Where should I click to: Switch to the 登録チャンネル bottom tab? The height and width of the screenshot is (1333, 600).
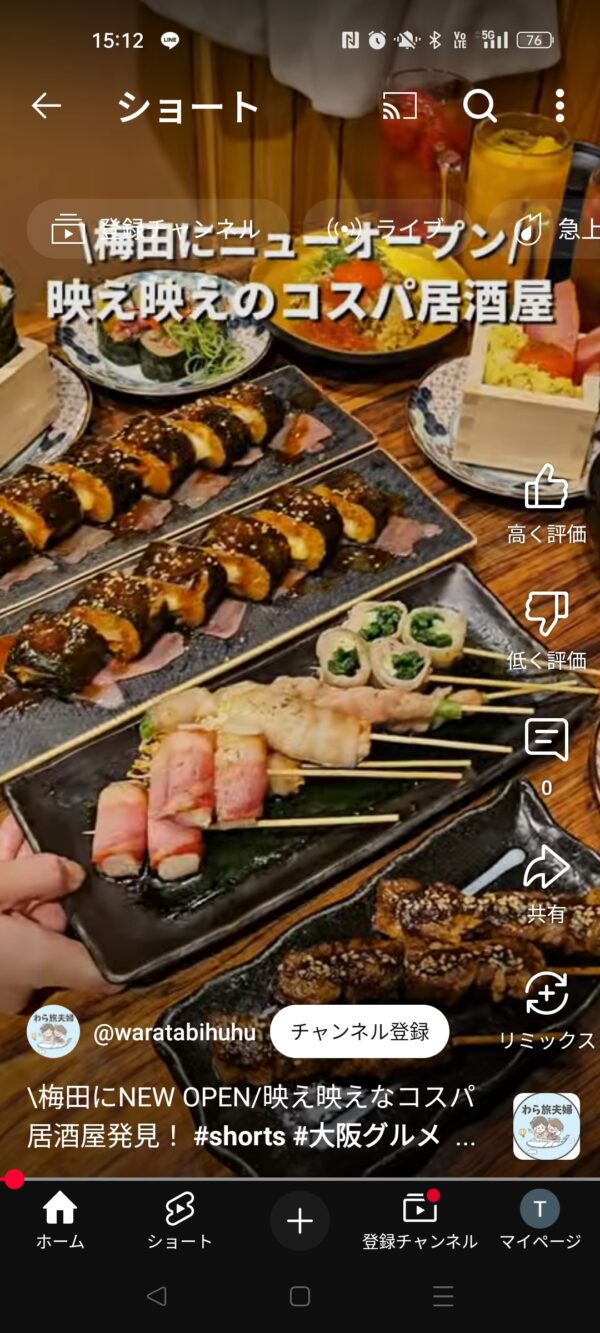(420, 1221)
